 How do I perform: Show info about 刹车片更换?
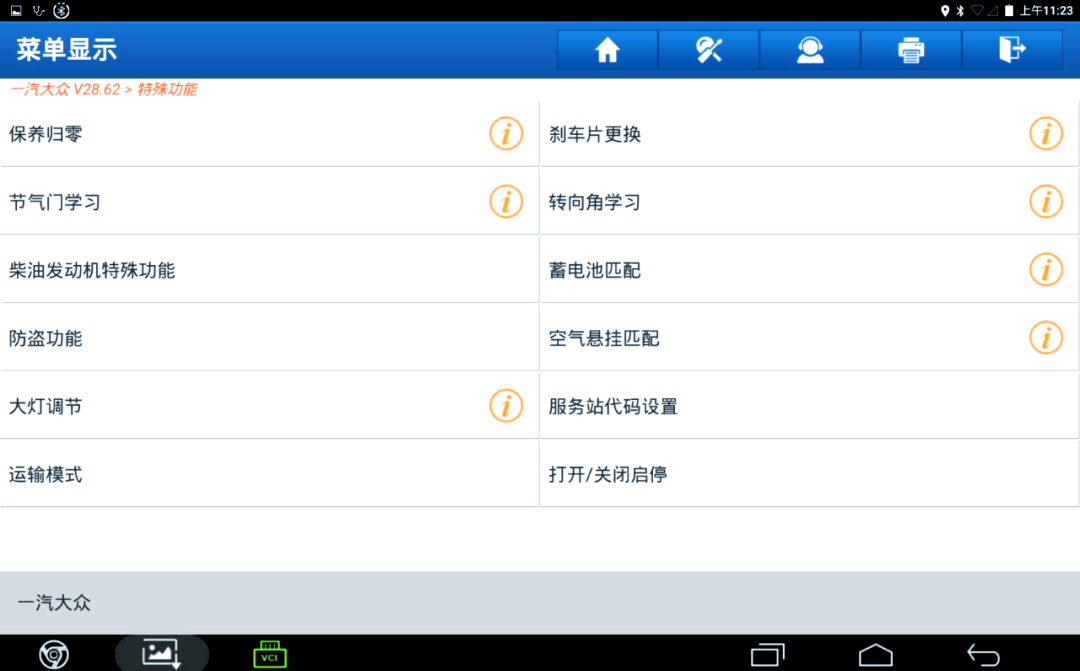tap(1046, 133)
